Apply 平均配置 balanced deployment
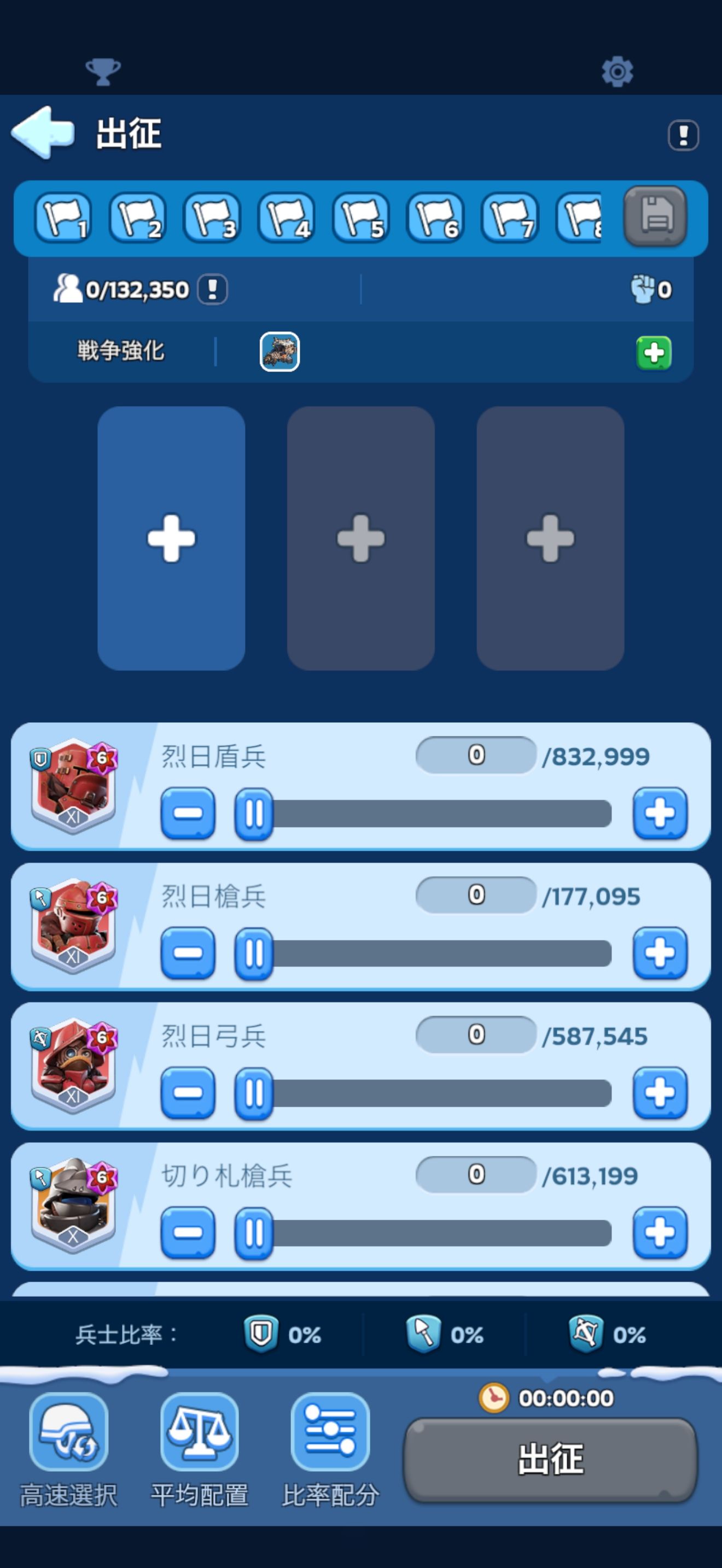The width and height of the screenshot is (722, 1568). point(199,1432)
